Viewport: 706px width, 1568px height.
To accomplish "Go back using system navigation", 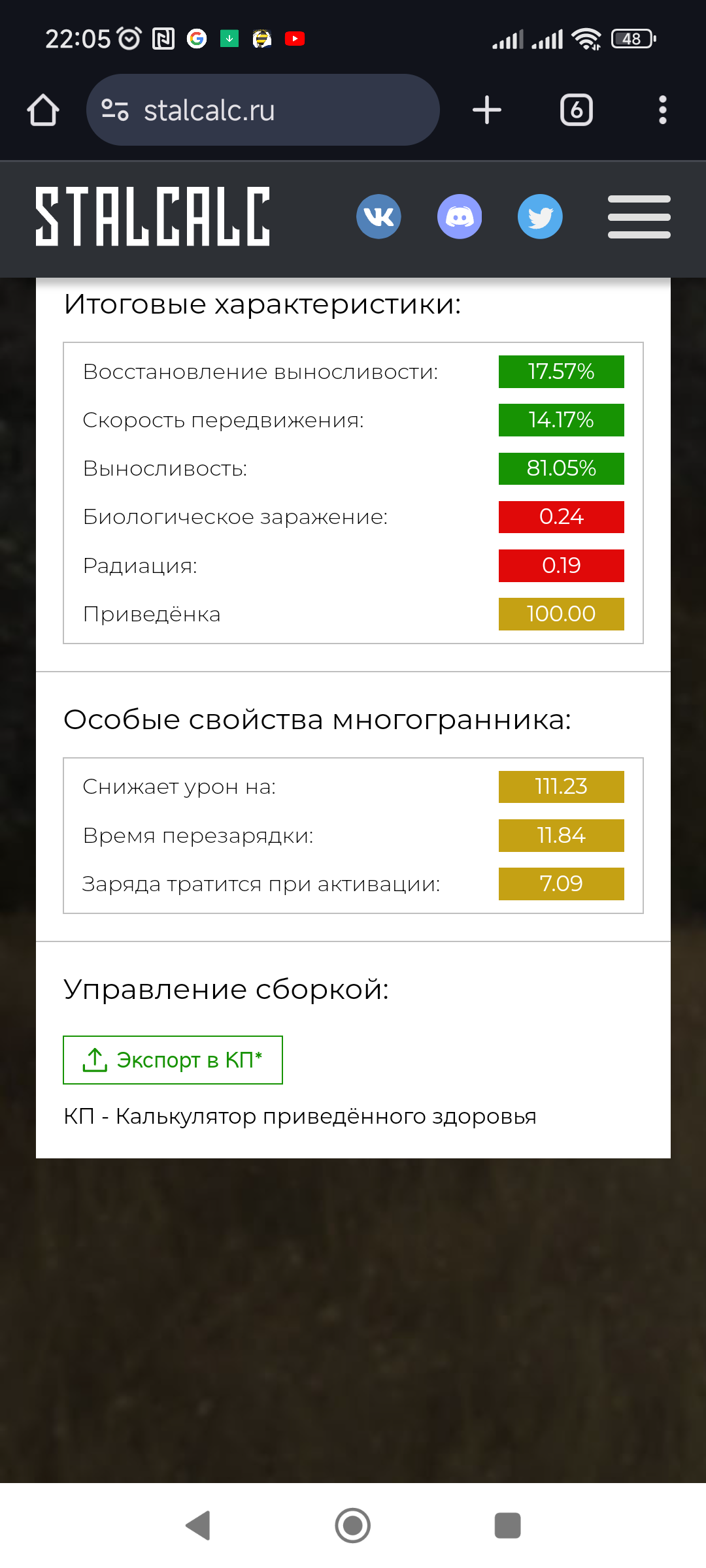I will tap(198, 1526).
